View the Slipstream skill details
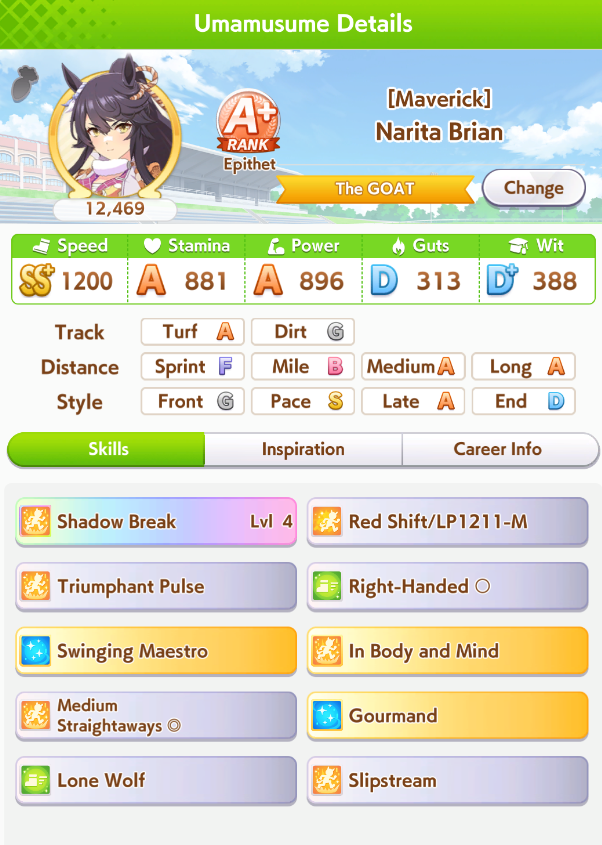This screenshot has height=845, width=602. [x=447, y=781]
